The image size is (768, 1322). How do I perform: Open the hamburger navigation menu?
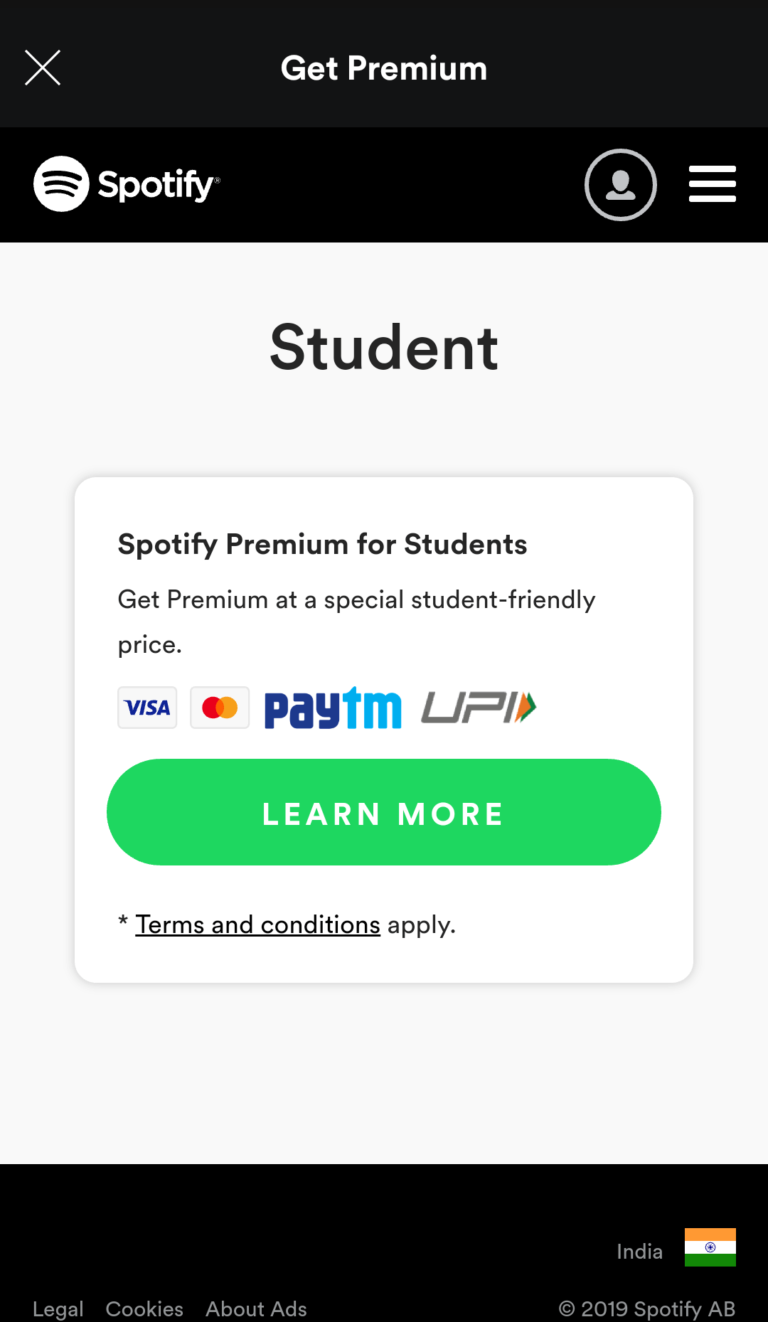(x=712, y=184)
